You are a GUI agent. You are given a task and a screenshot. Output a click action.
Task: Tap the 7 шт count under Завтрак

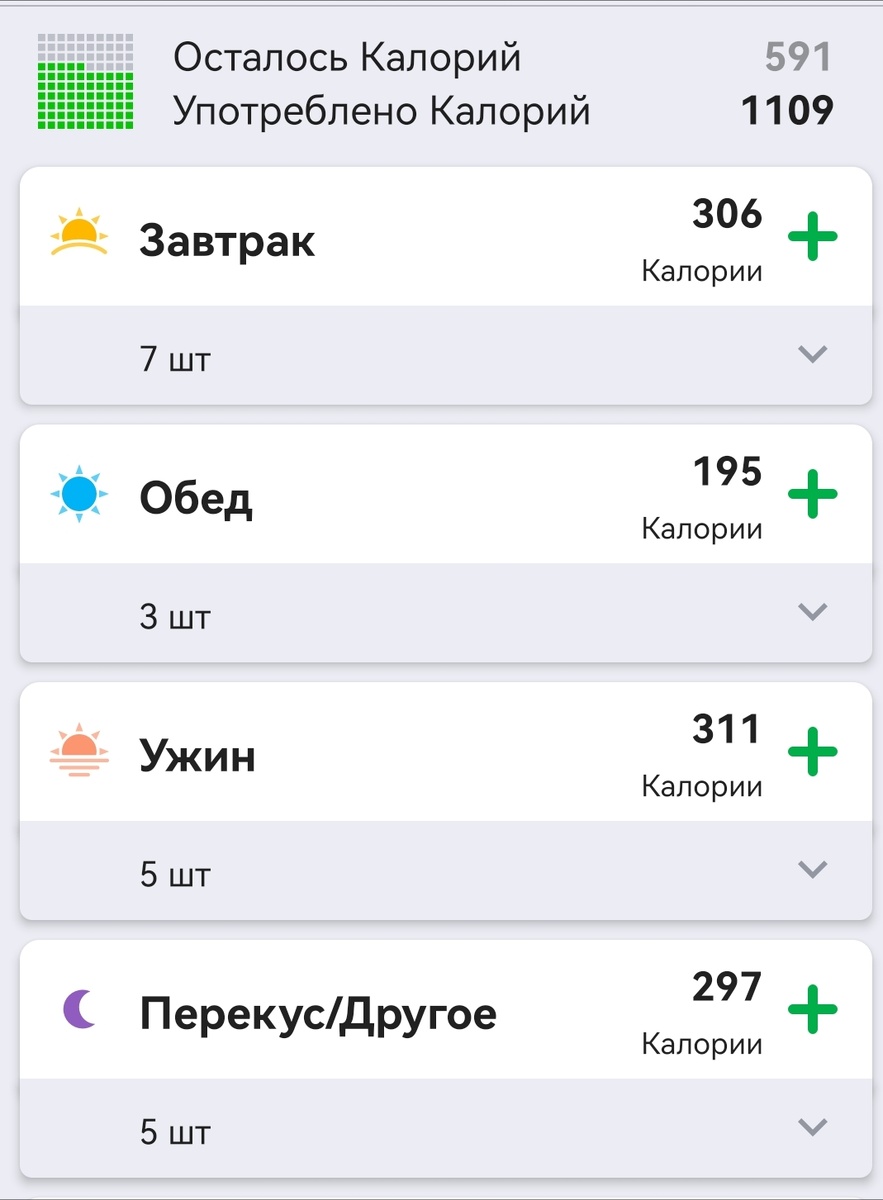(175, 358)
